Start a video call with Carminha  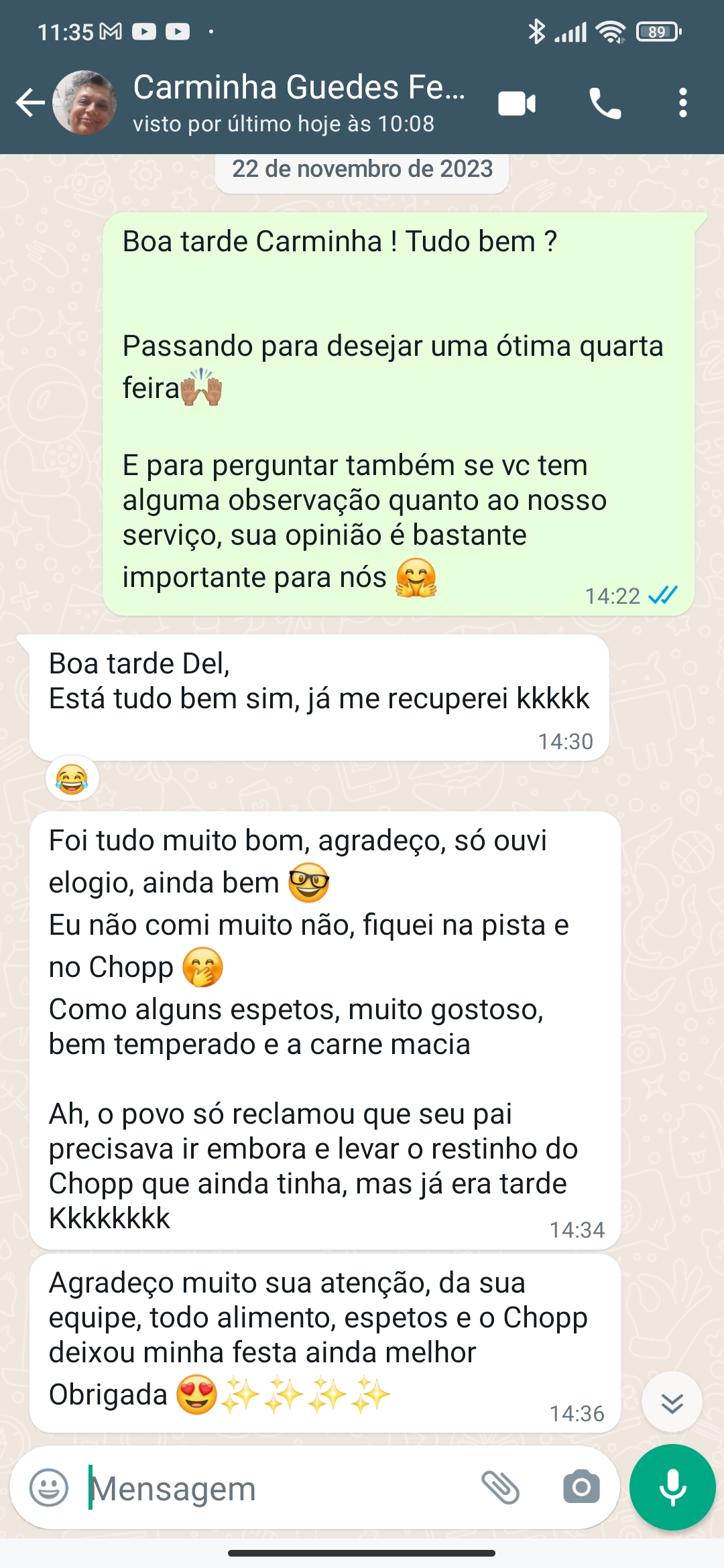(x=516, y=102)
